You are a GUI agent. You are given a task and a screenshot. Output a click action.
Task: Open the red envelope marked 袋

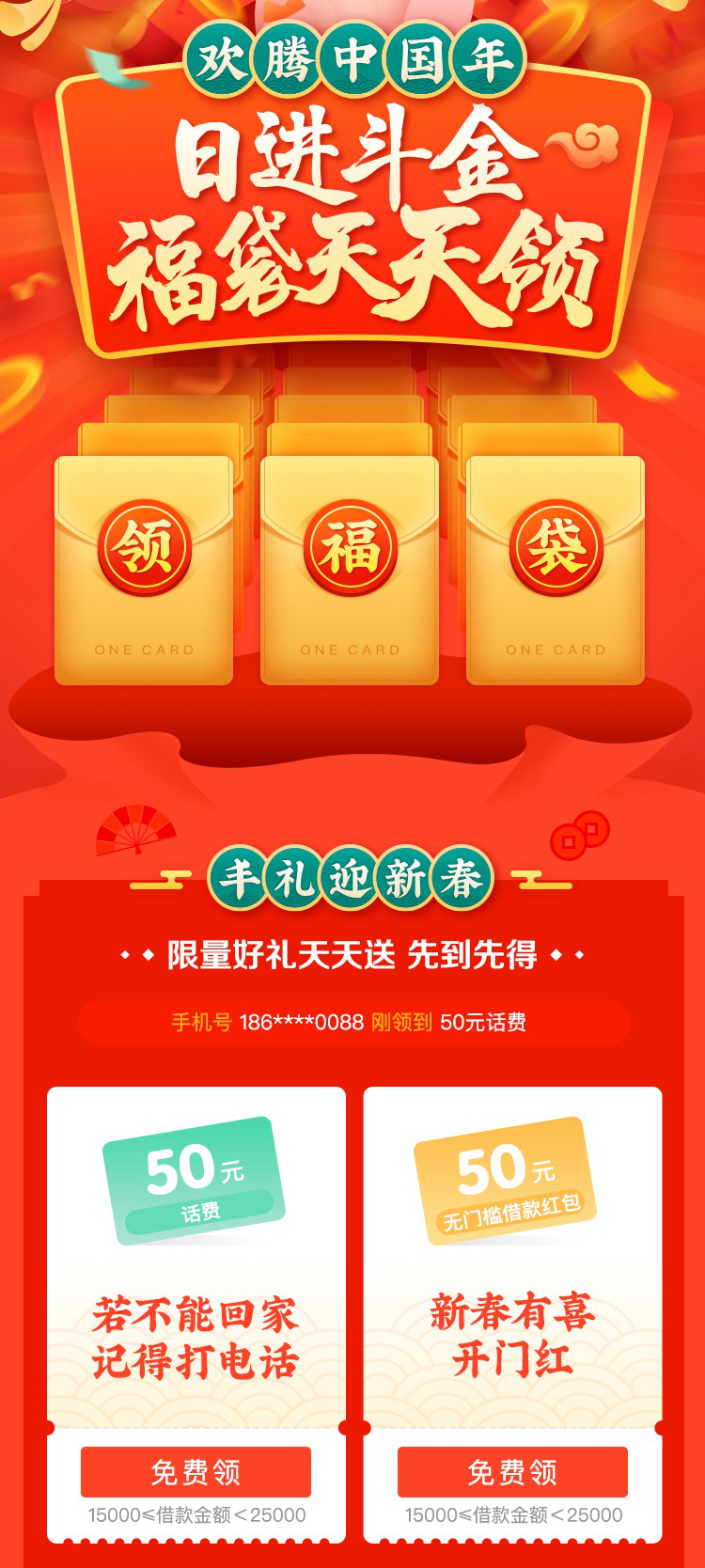556,569
